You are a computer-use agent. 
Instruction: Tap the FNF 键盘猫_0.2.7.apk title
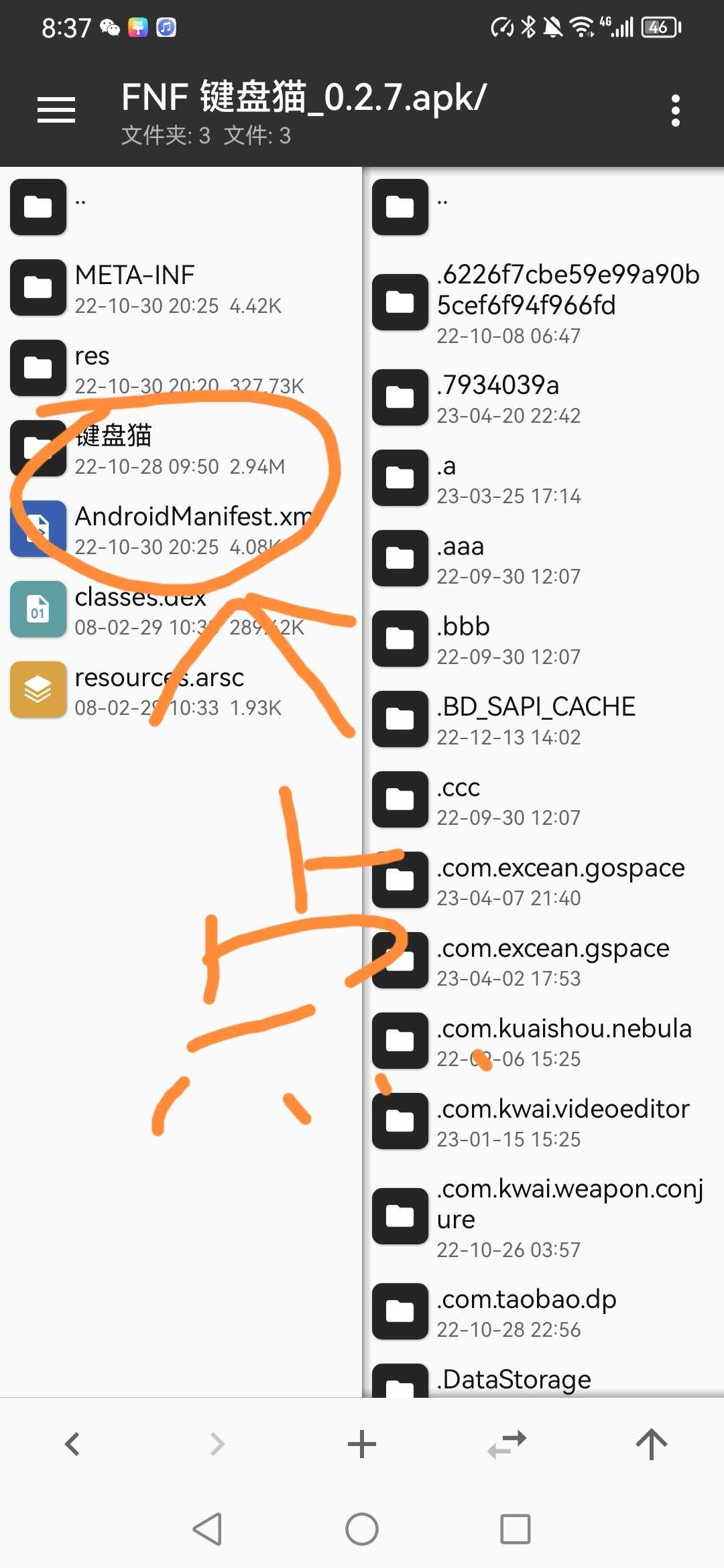click(303, 96)
